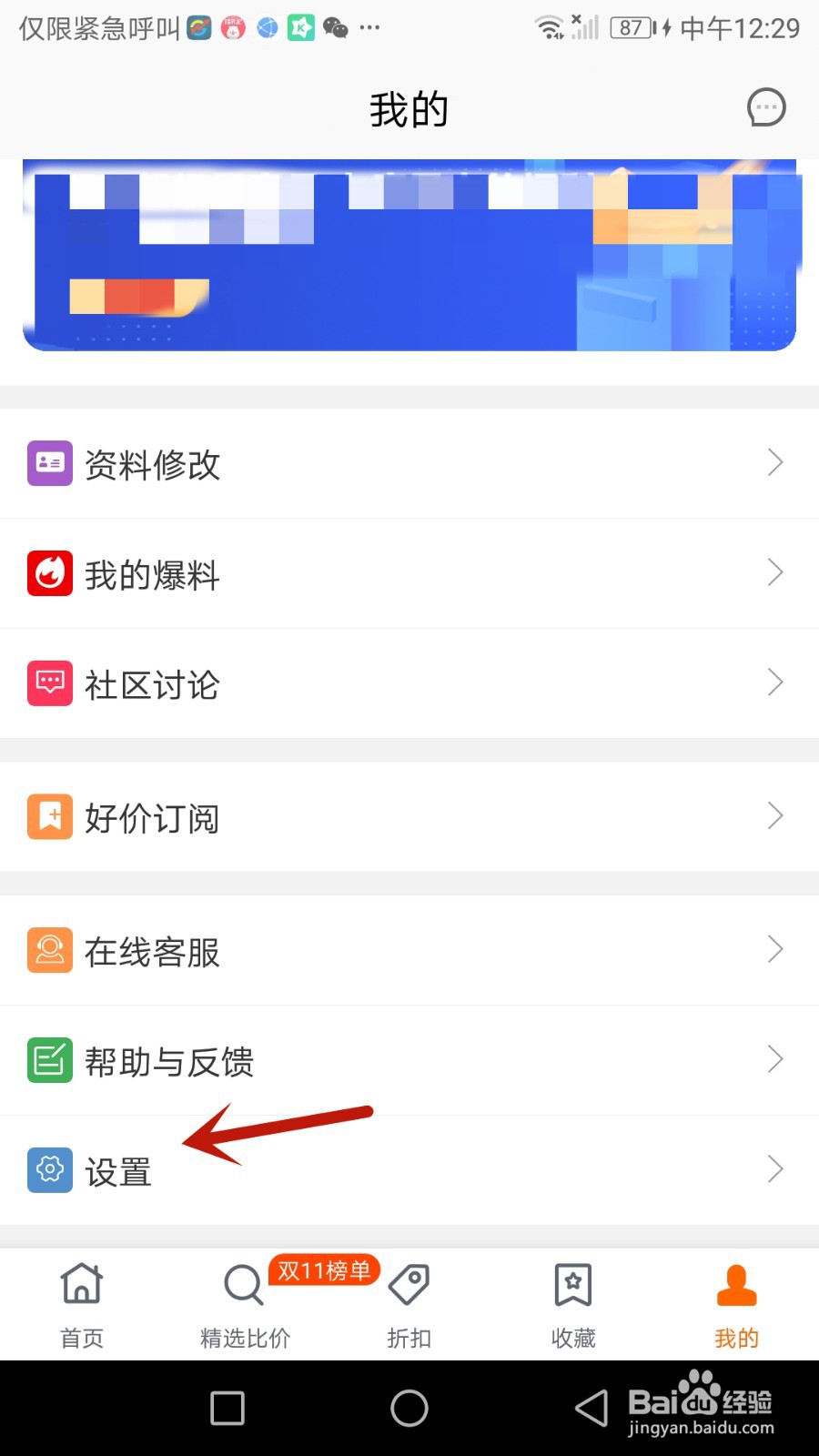Expand 在线客服 using the right chevron

coord(774,949)
